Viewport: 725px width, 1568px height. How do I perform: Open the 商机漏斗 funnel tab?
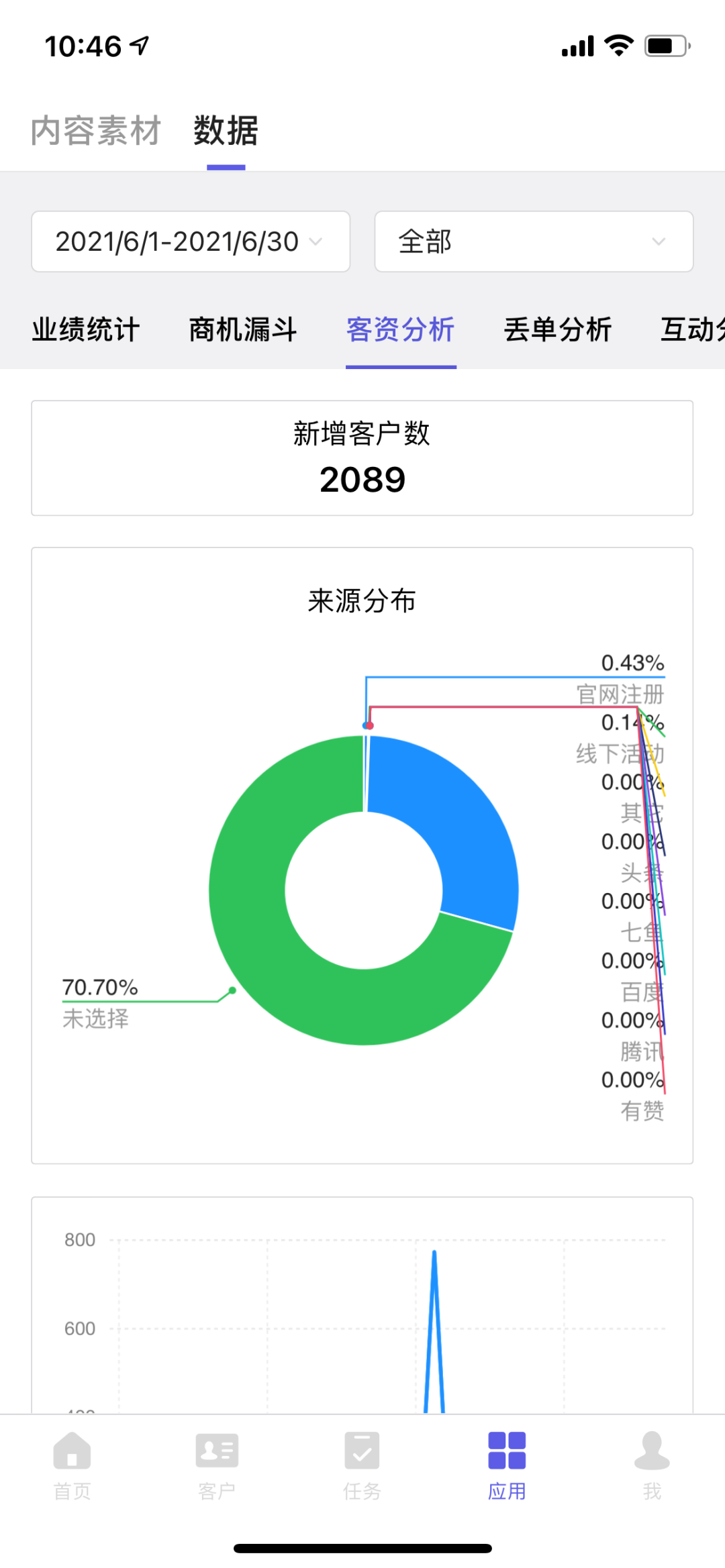242,330
